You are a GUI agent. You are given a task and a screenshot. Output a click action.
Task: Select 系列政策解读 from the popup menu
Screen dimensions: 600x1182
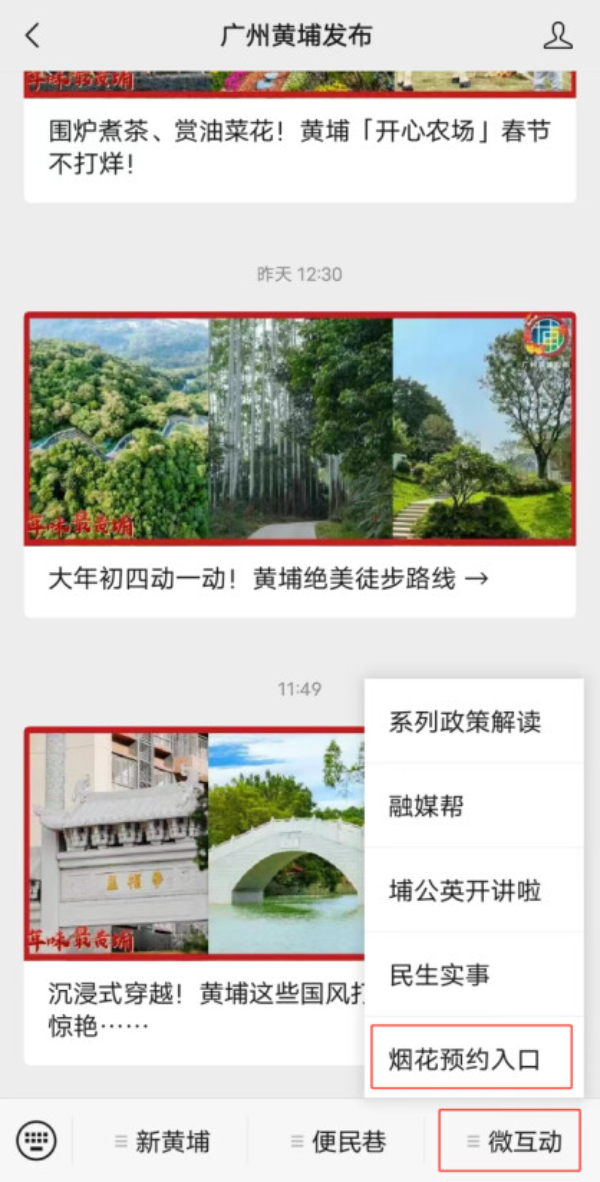coord(473,722)
